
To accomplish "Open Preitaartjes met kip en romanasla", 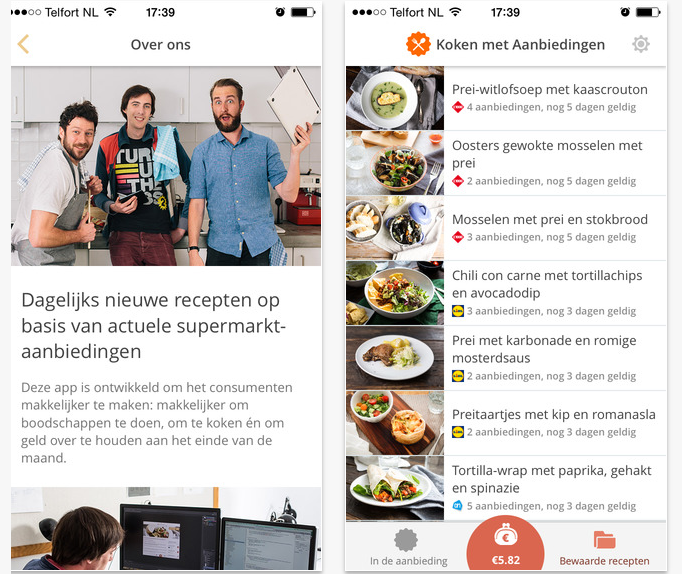I will coord(549,422).
